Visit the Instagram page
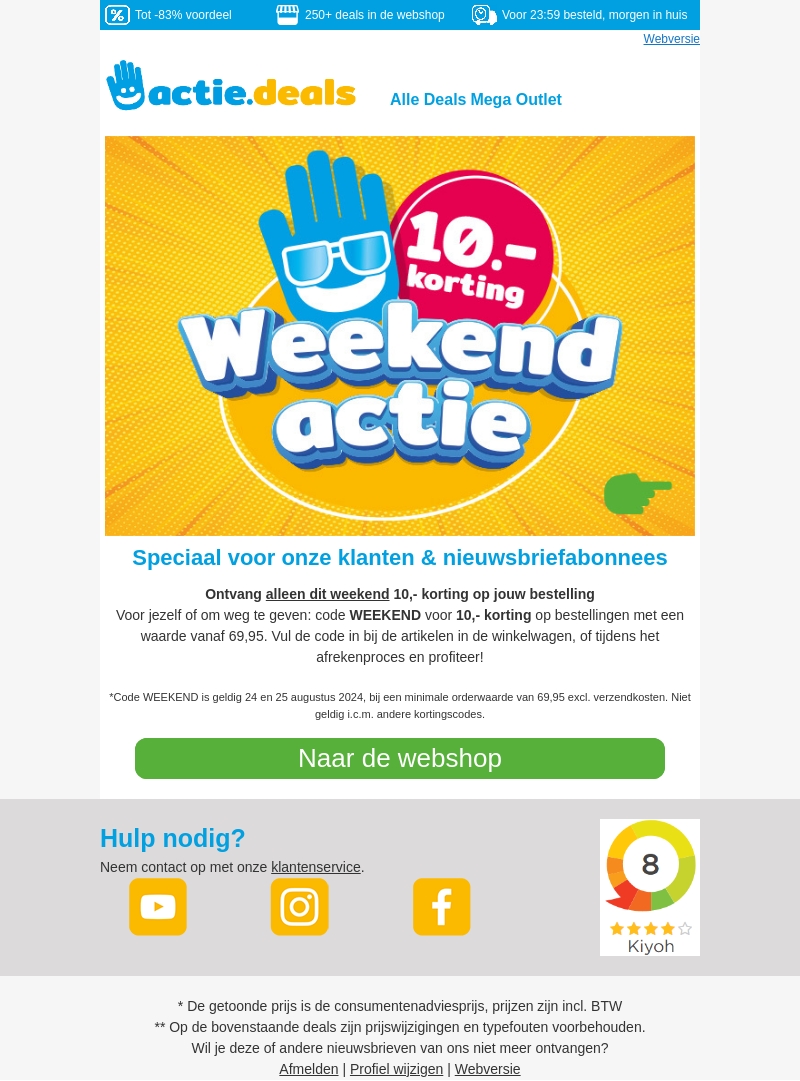The image size is (800, 1081). pyautogui.click(x=299, y=907)
